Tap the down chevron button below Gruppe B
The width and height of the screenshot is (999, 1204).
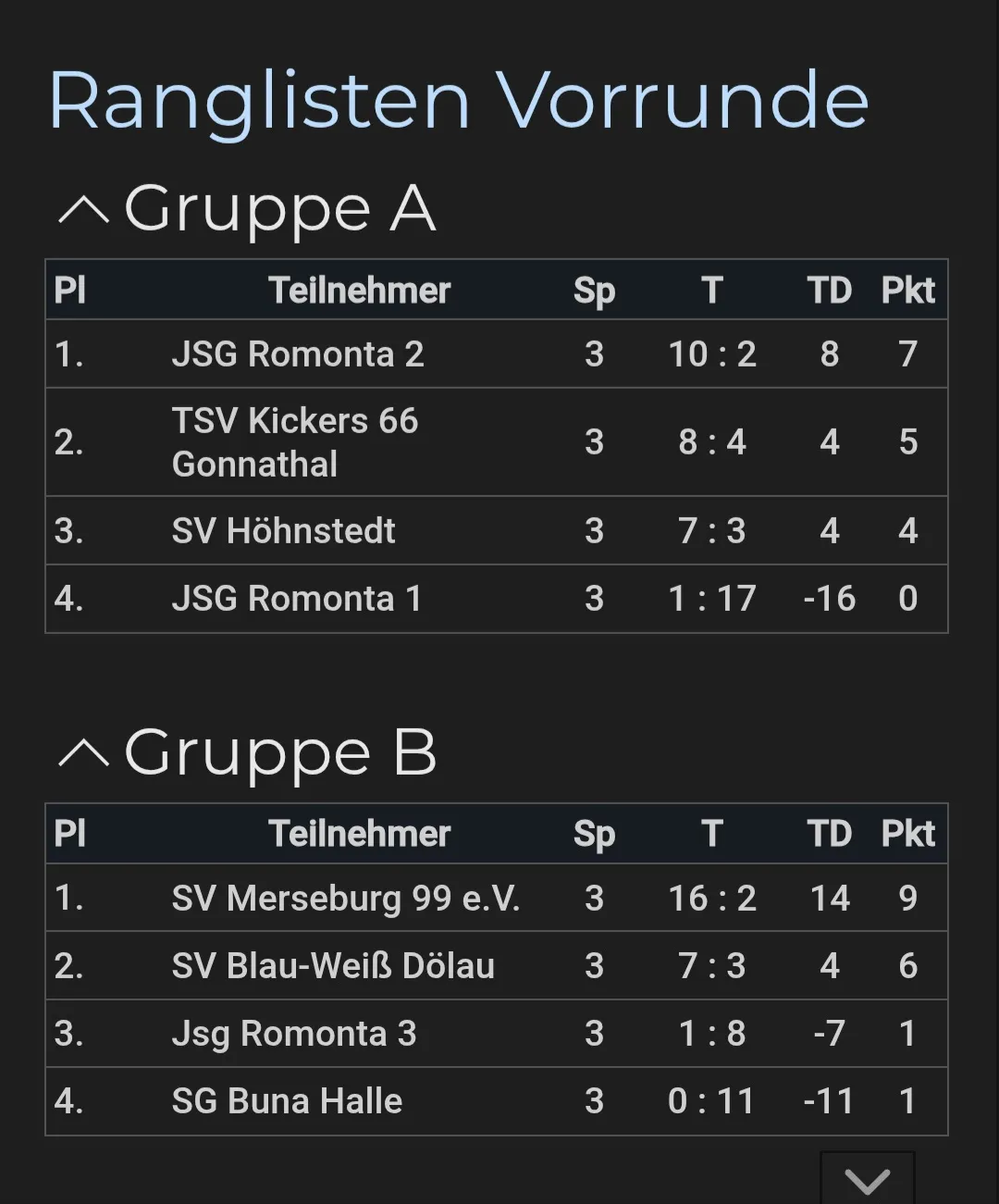[867, 1180]
